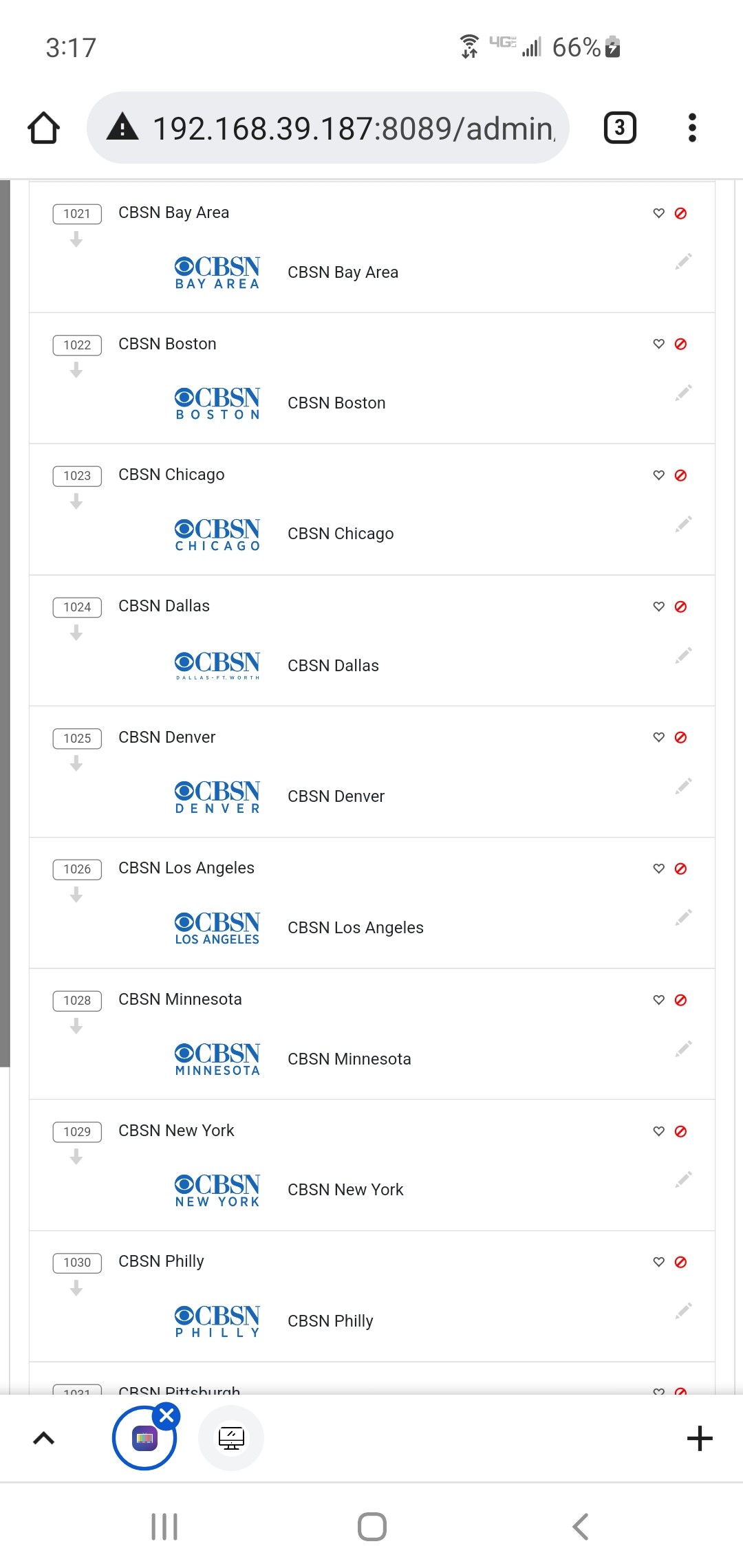743x1568 pixels.
Task: Move CBSN Dallas down one position
Action: click(x=76, y=633)
